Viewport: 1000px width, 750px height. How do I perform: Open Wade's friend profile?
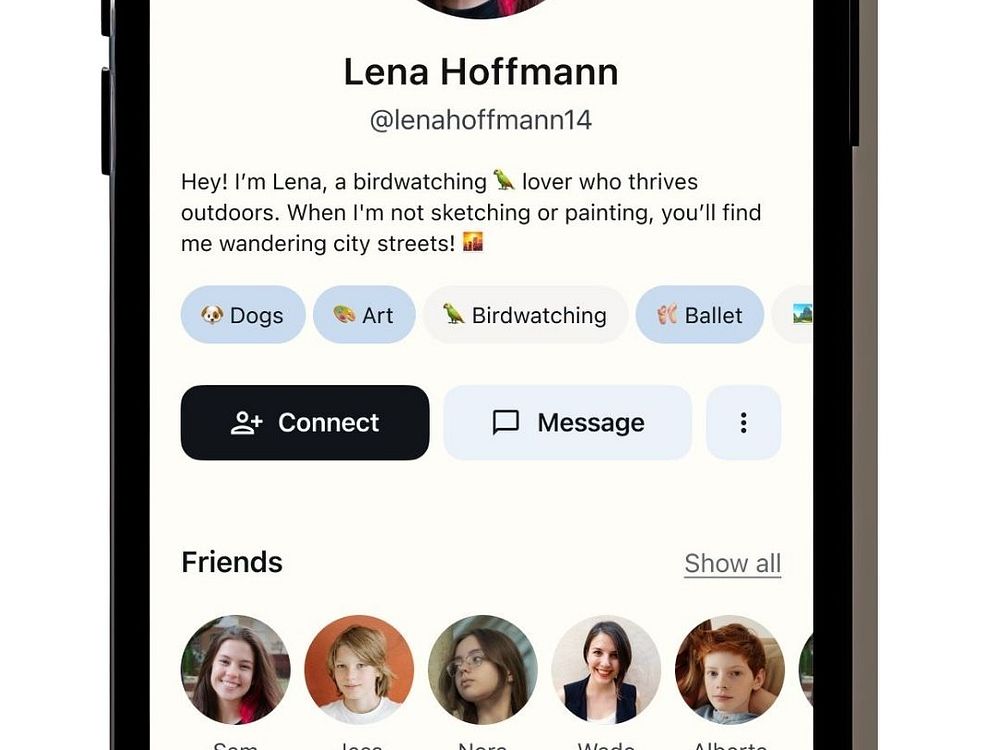pos(606,669)
